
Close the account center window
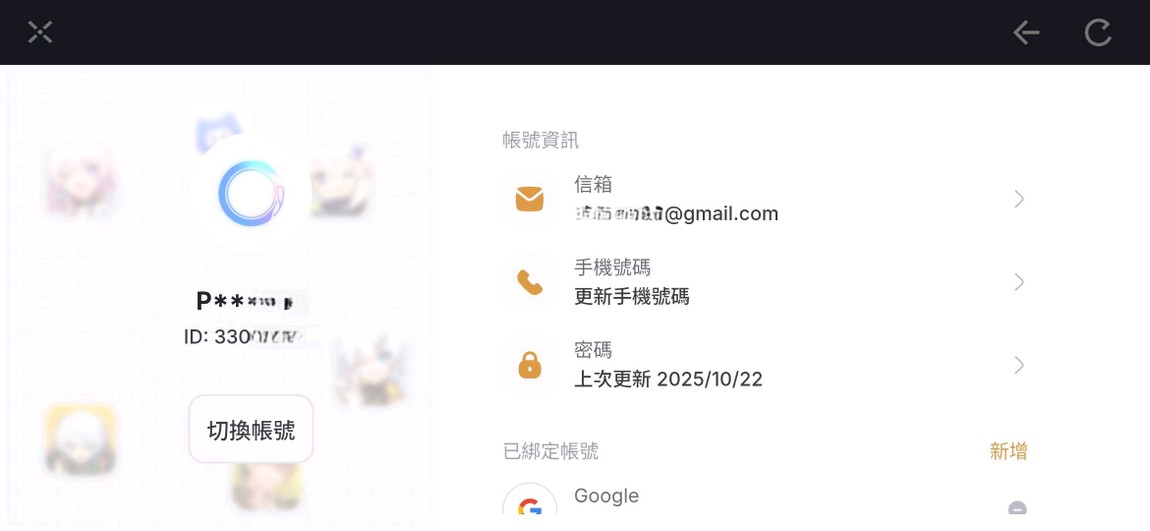(x=40, y=32)
